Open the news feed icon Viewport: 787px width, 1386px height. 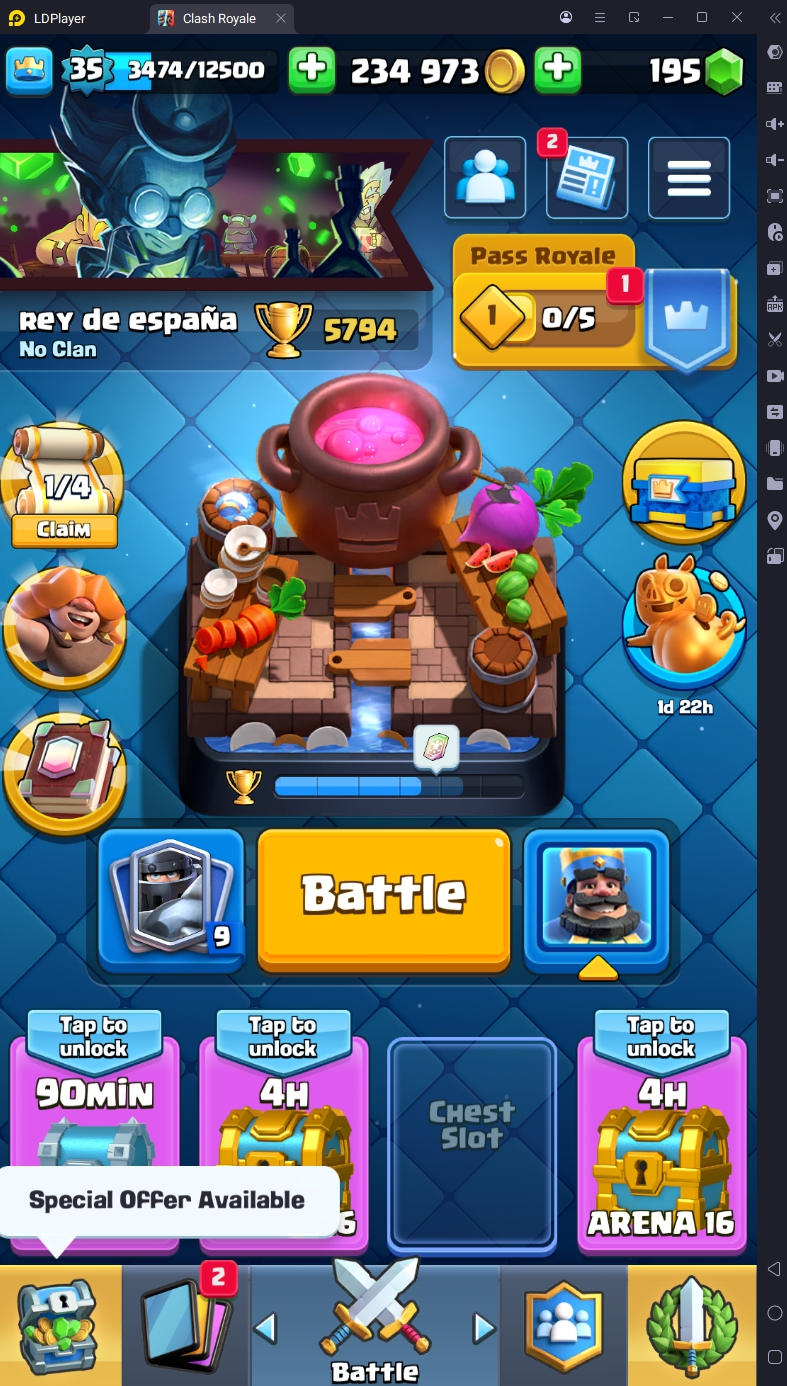point(587,179)
